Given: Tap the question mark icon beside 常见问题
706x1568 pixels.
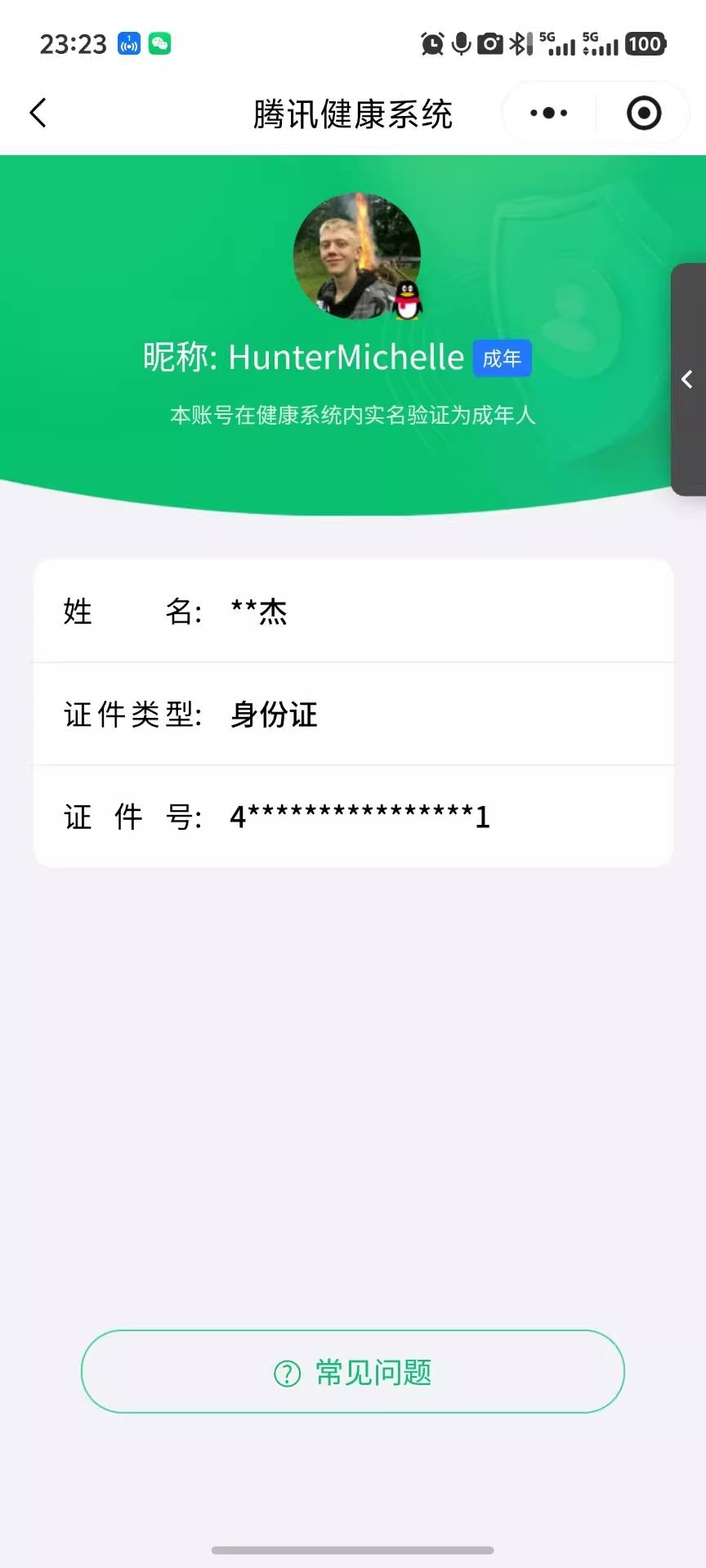Looking at the screenshot, I should coord(284,1371).
